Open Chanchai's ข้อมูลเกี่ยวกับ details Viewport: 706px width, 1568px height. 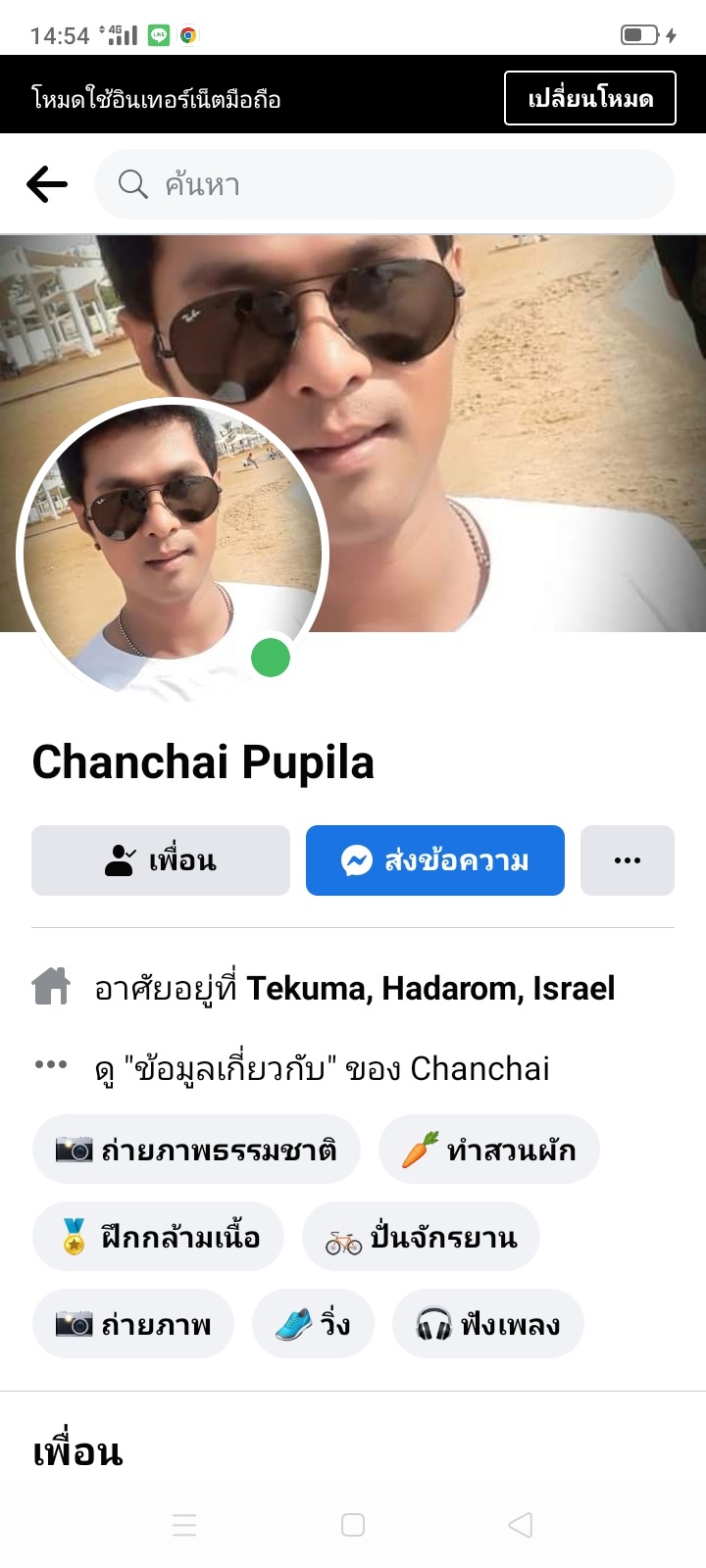[322, 1068]
